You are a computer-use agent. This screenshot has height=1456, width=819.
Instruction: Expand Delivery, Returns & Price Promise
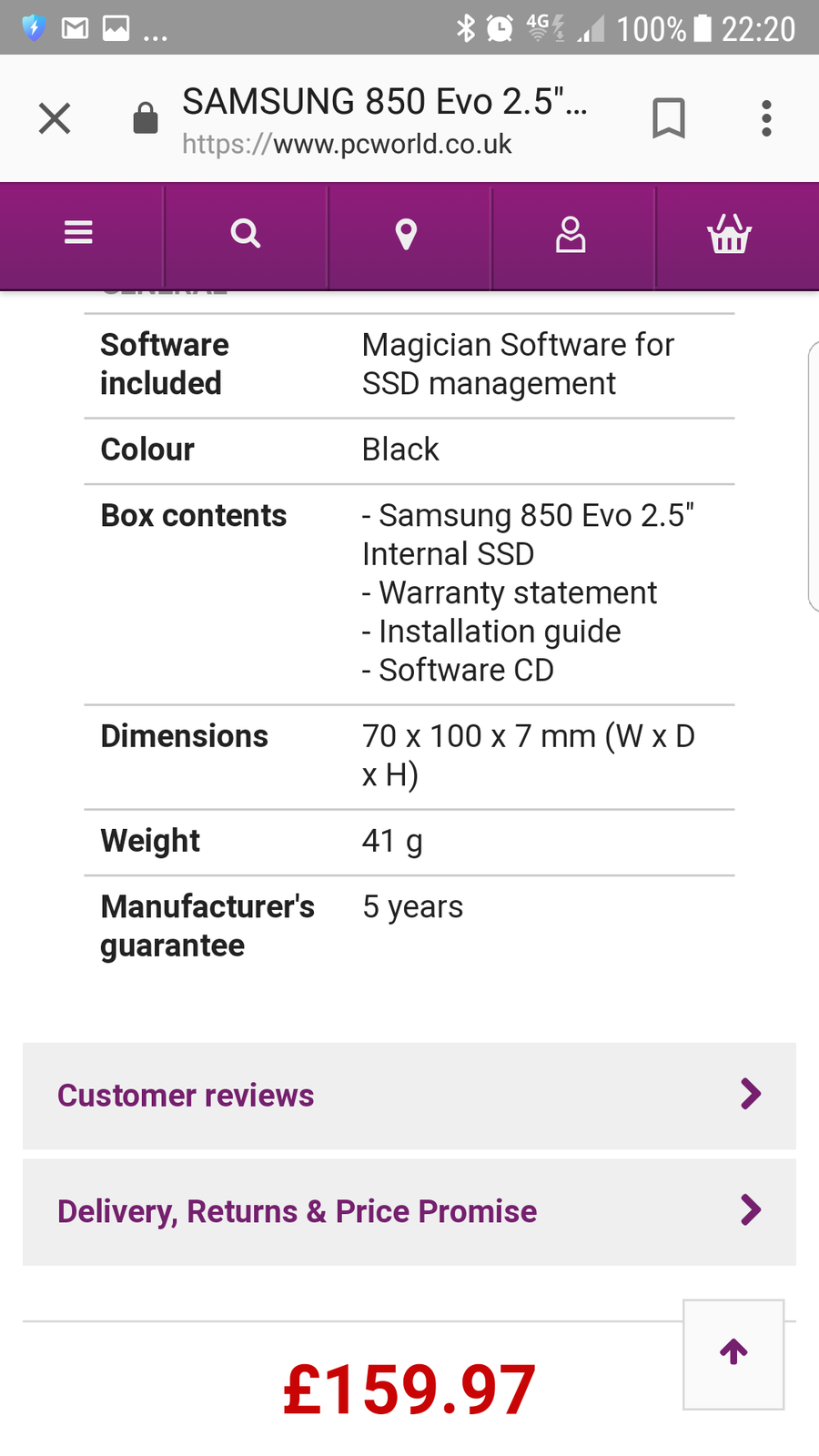(x=409, y=1211)
